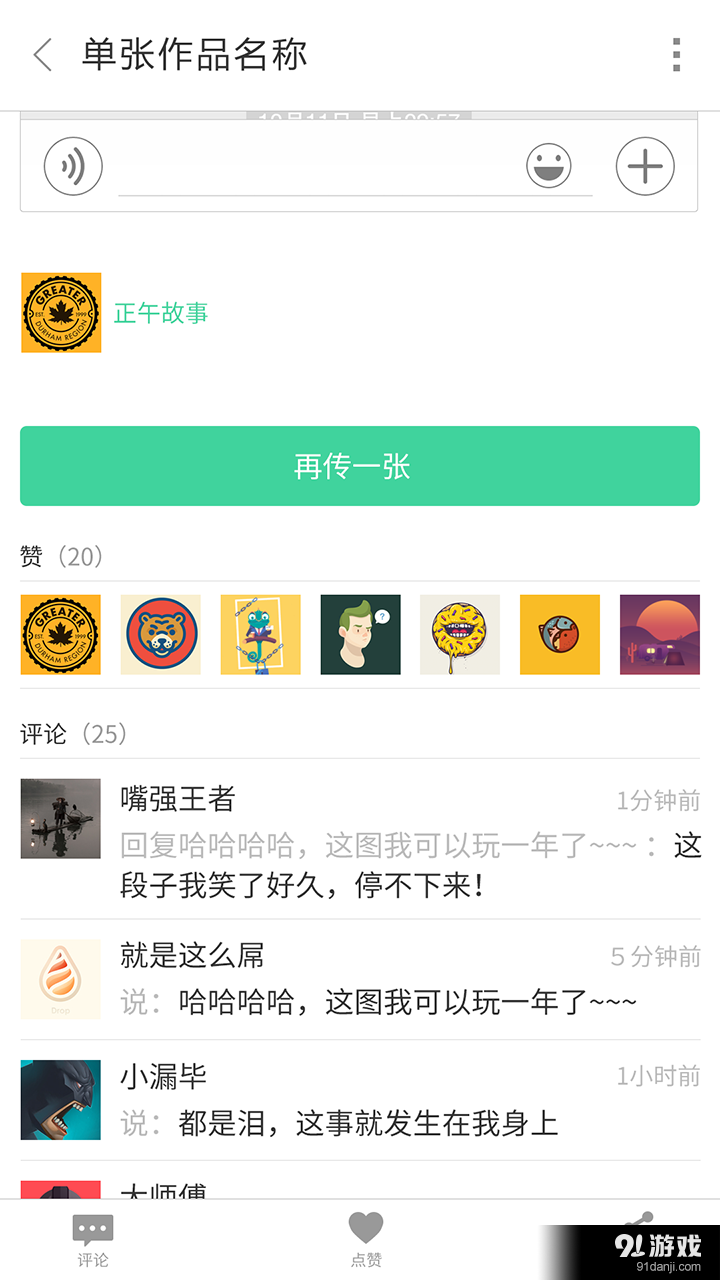Open comments by 嘴强王者
This screenshot has height=1280, width=720.
click(178, 798)
